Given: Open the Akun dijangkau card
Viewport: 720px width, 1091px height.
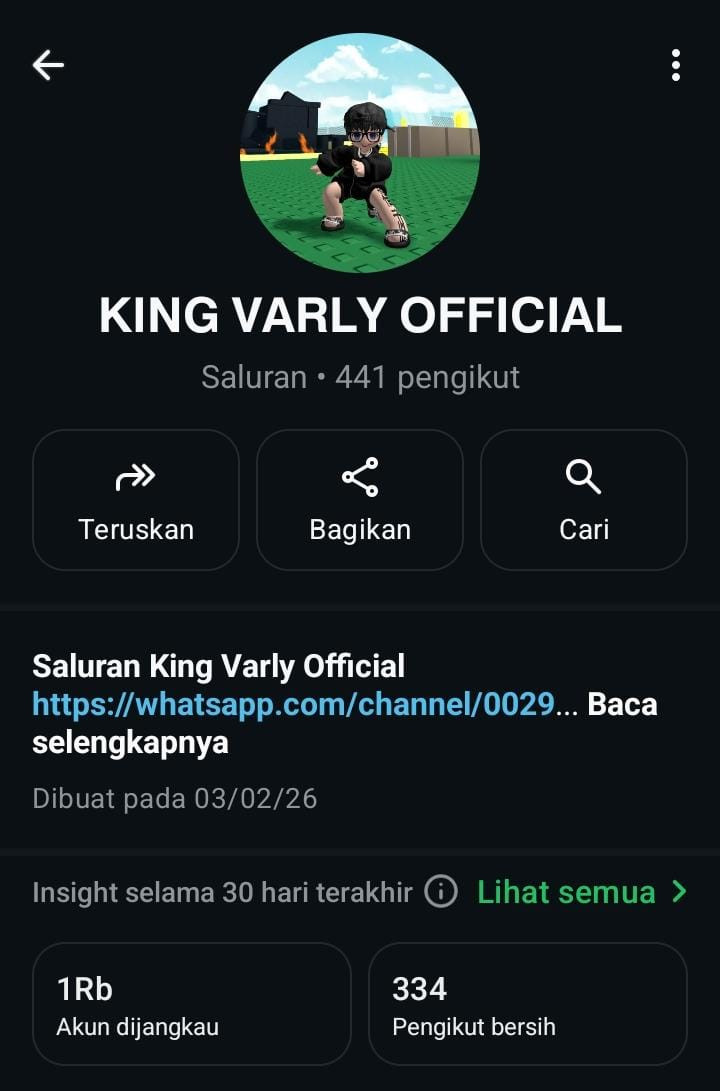Looking at the screenshot, I should pyautogui.click(x=192, y=1003).
